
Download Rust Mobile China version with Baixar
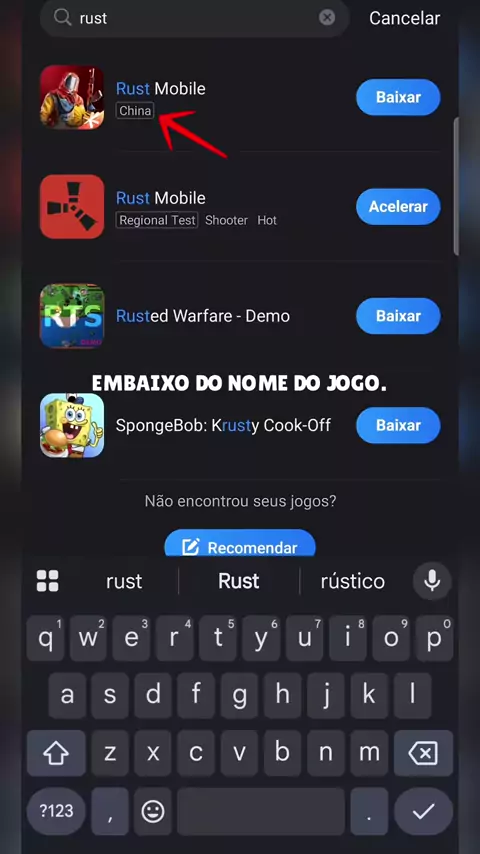pos(398,97)
